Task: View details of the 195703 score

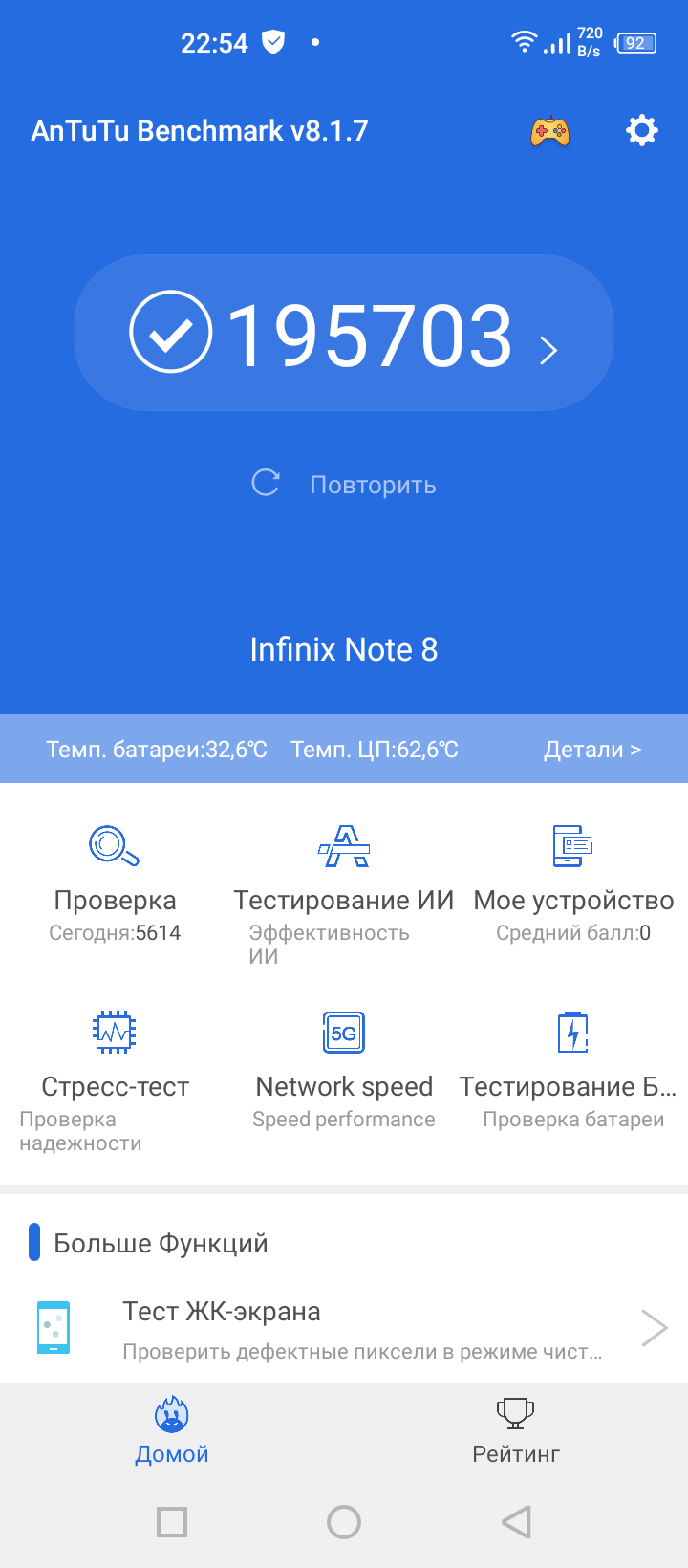Action: pos(344,334)
